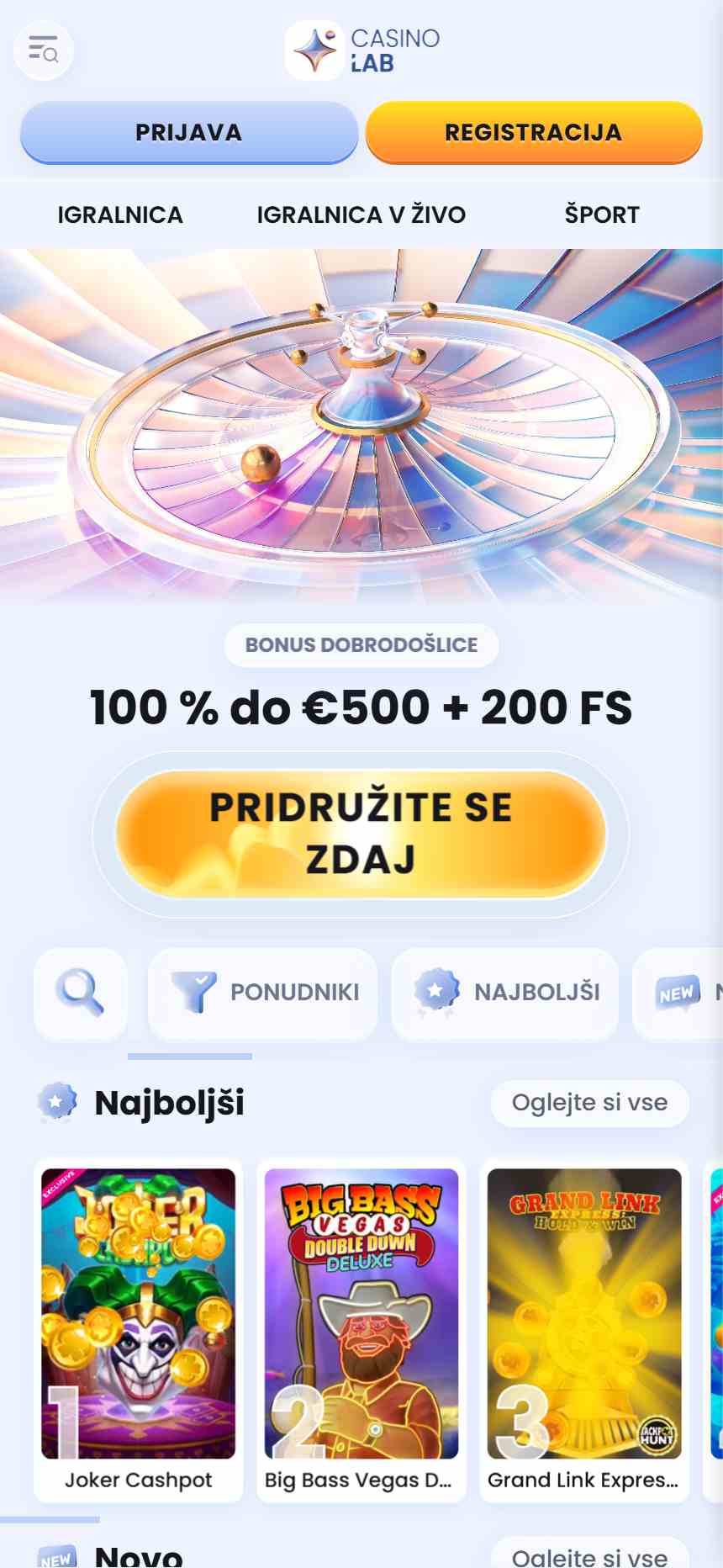This screenshot has height=1568, width=723.
Task: Open Big Bass Vegas Double Down Deluxe
Action: pyautogui.click(x=361, y=1330)
